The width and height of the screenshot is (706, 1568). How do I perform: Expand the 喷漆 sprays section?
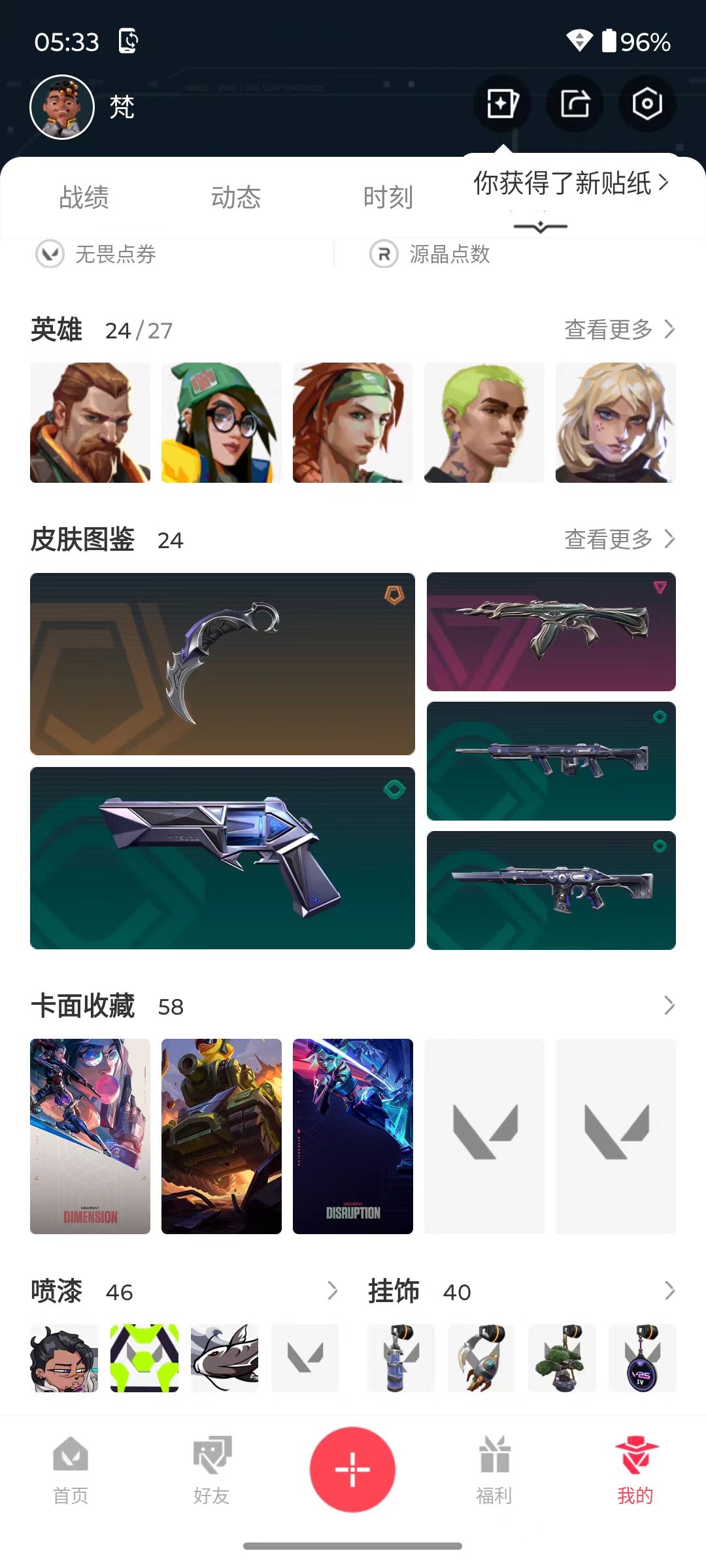coord(332,1290)
